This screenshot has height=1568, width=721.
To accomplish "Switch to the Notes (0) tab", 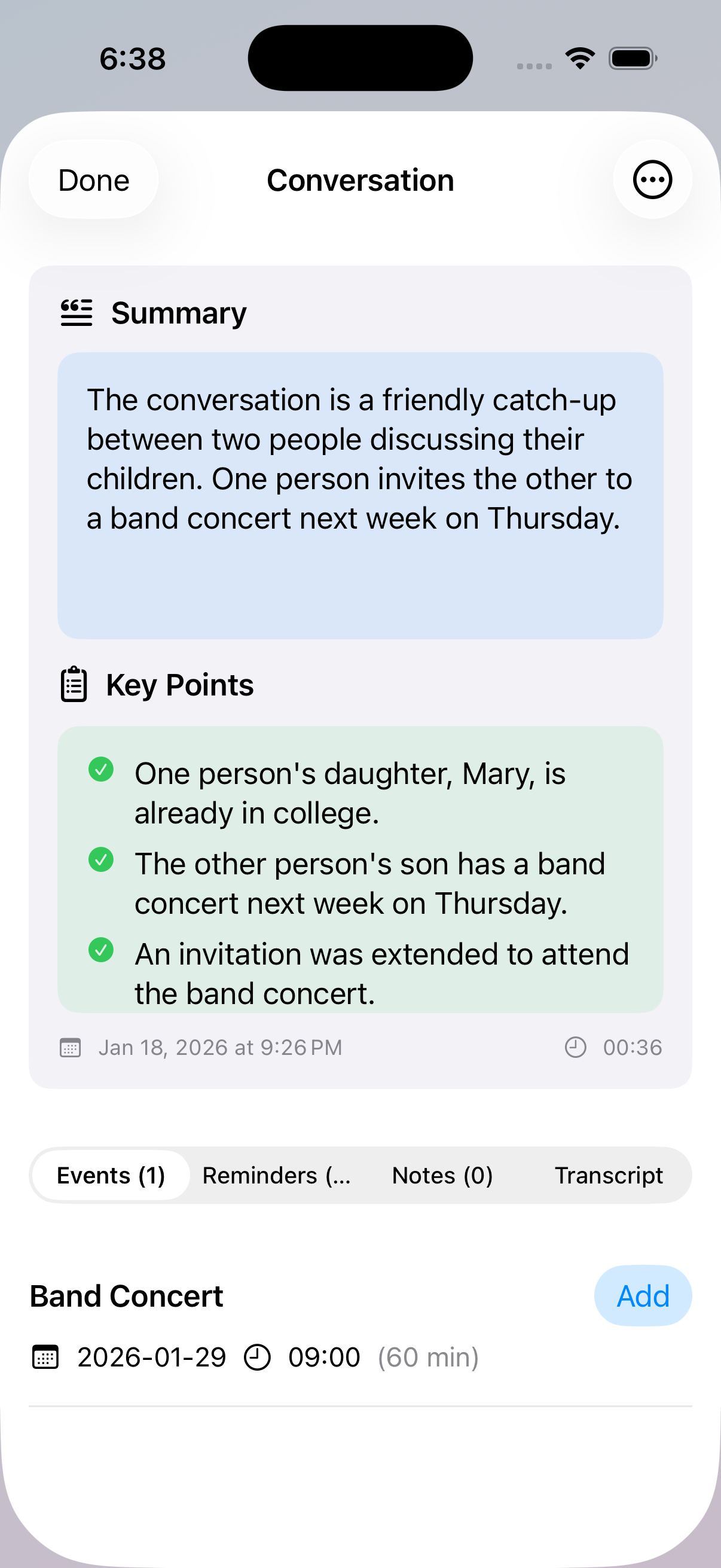I will click(x=442, y=1175).
